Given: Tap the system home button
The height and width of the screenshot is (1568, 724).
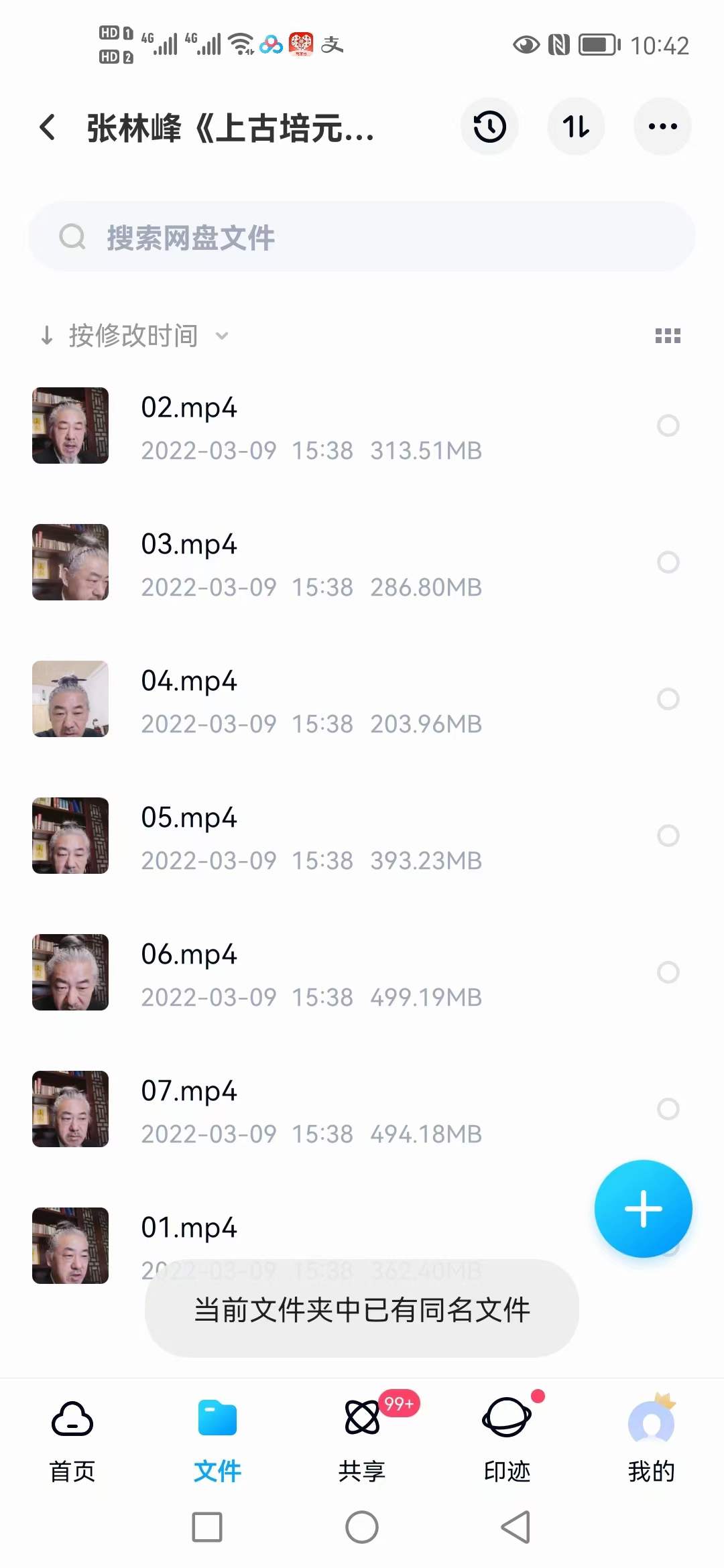Looking at the screenshot, I should [x=362, y=1528].
